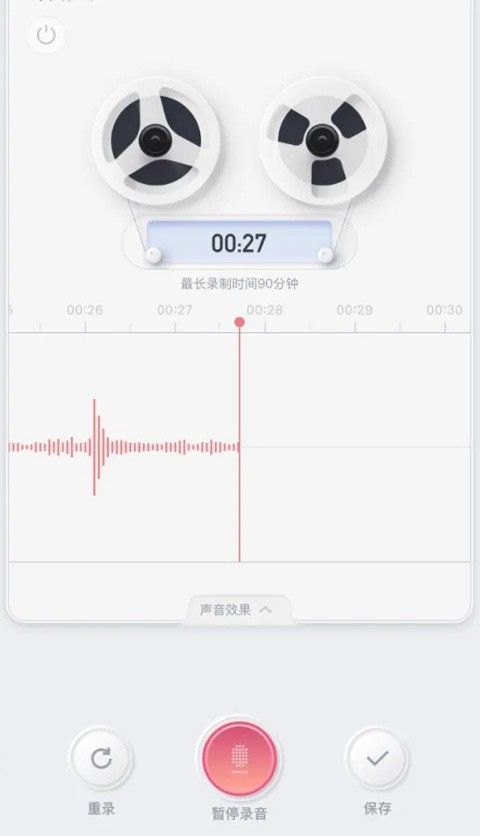Pause the recording (暂停录音)

point(239,759)
